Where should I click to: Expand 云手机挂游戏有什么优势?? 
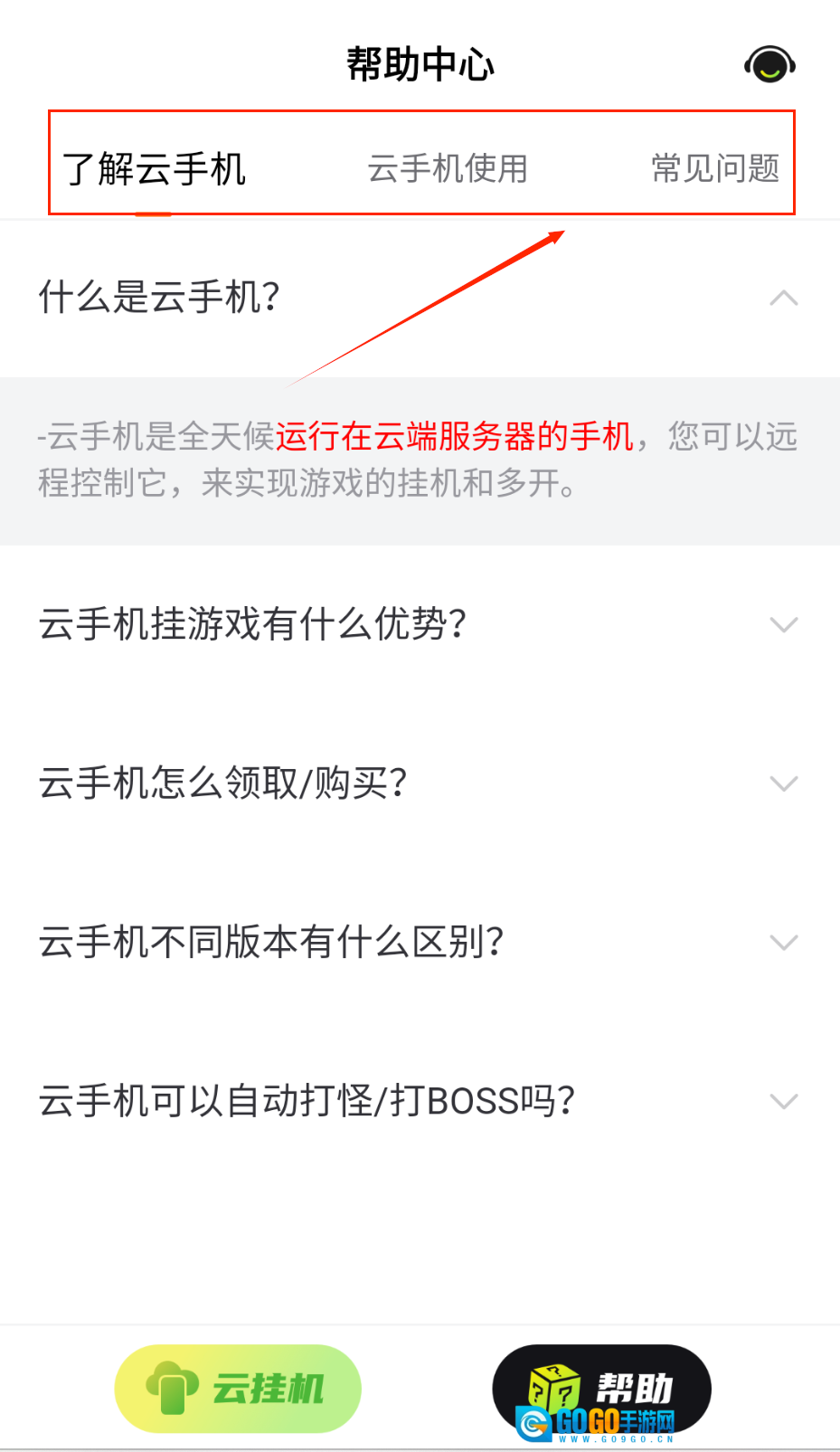pyautogui.click(x=783, y=624)
